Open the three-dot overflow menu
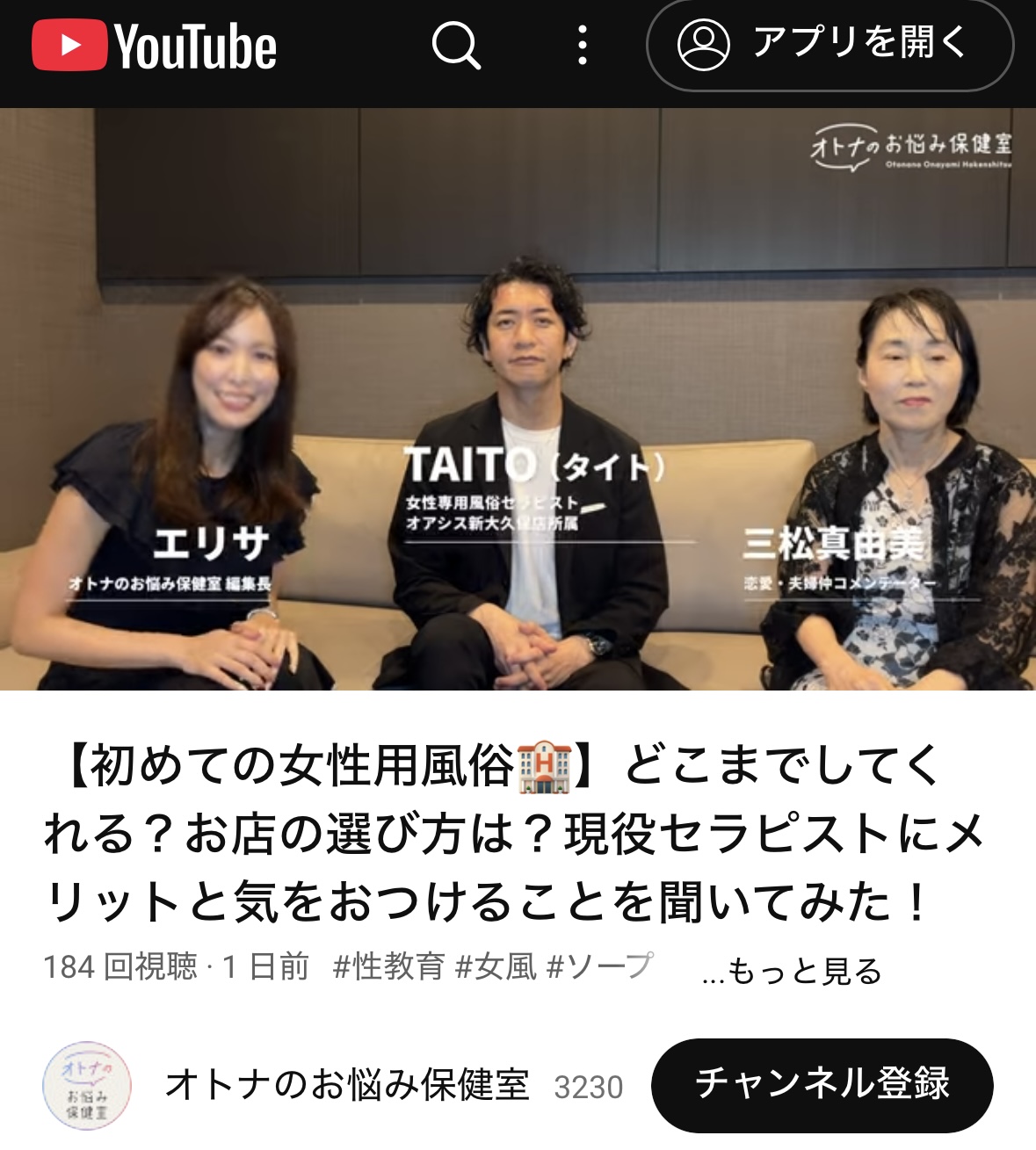Image resolution: width=1036 pixels, height=1150 pixels. [583, 45]
